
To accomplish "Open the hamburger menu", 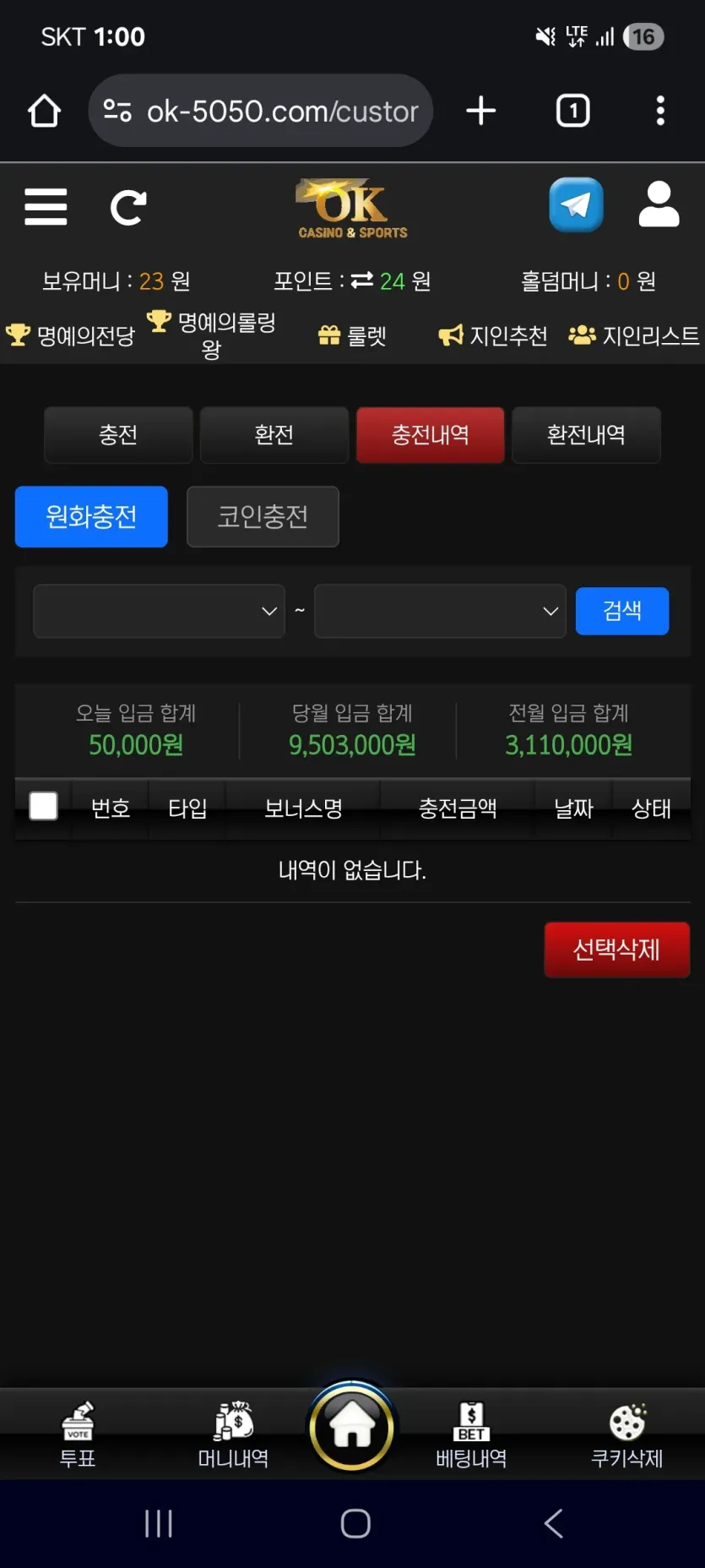I will pyautogui.click(x=46, y=207).
